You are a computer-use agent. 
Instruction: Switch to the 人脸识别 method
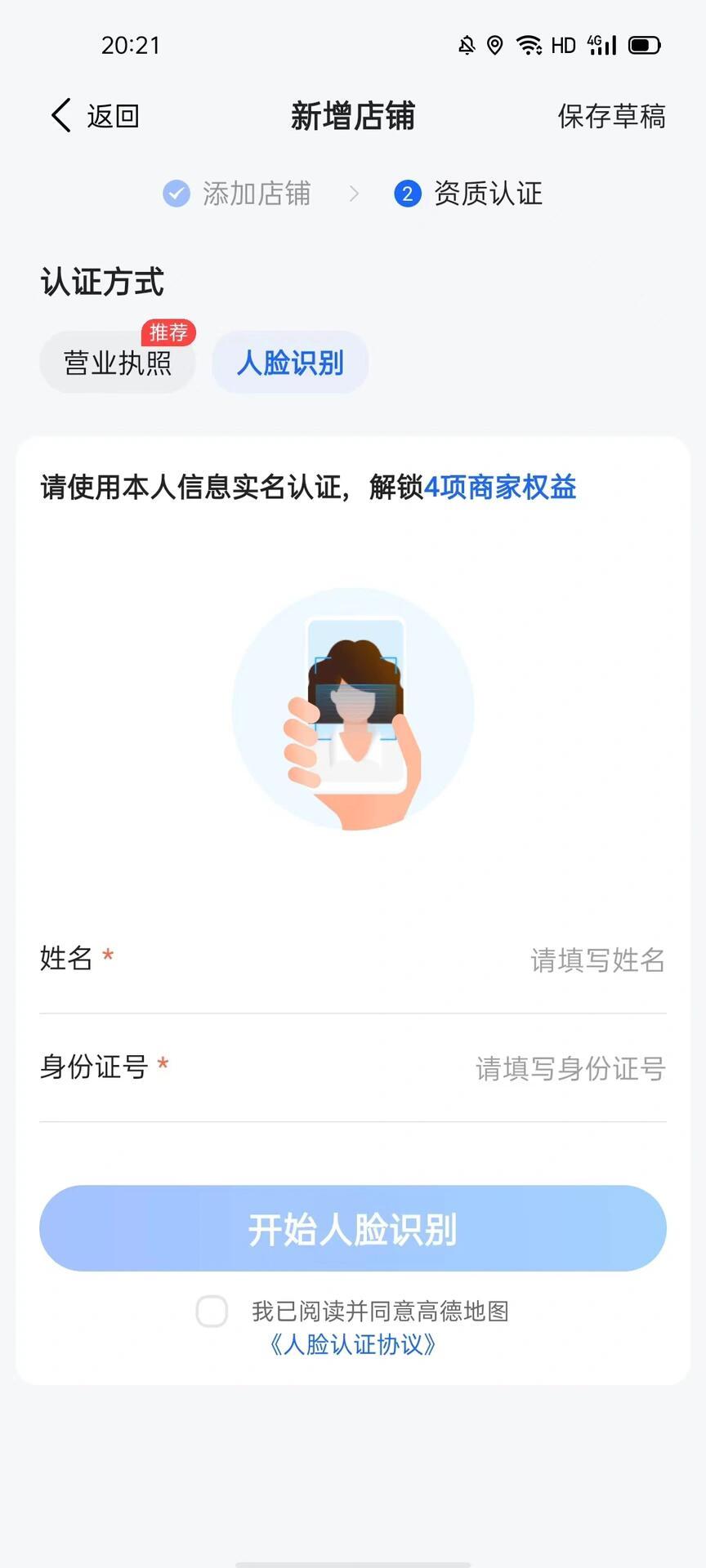(x=290, y=363)
